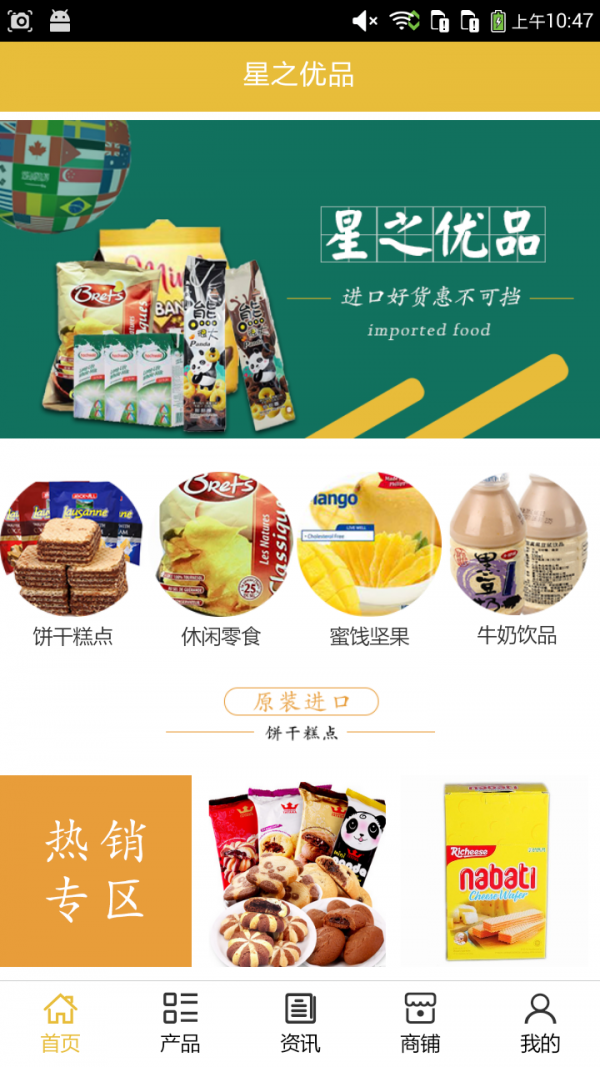The height and width of the screenshot is (1067, 600).
Task: Open the 资讯 news tab
Action: [300, 1023]
